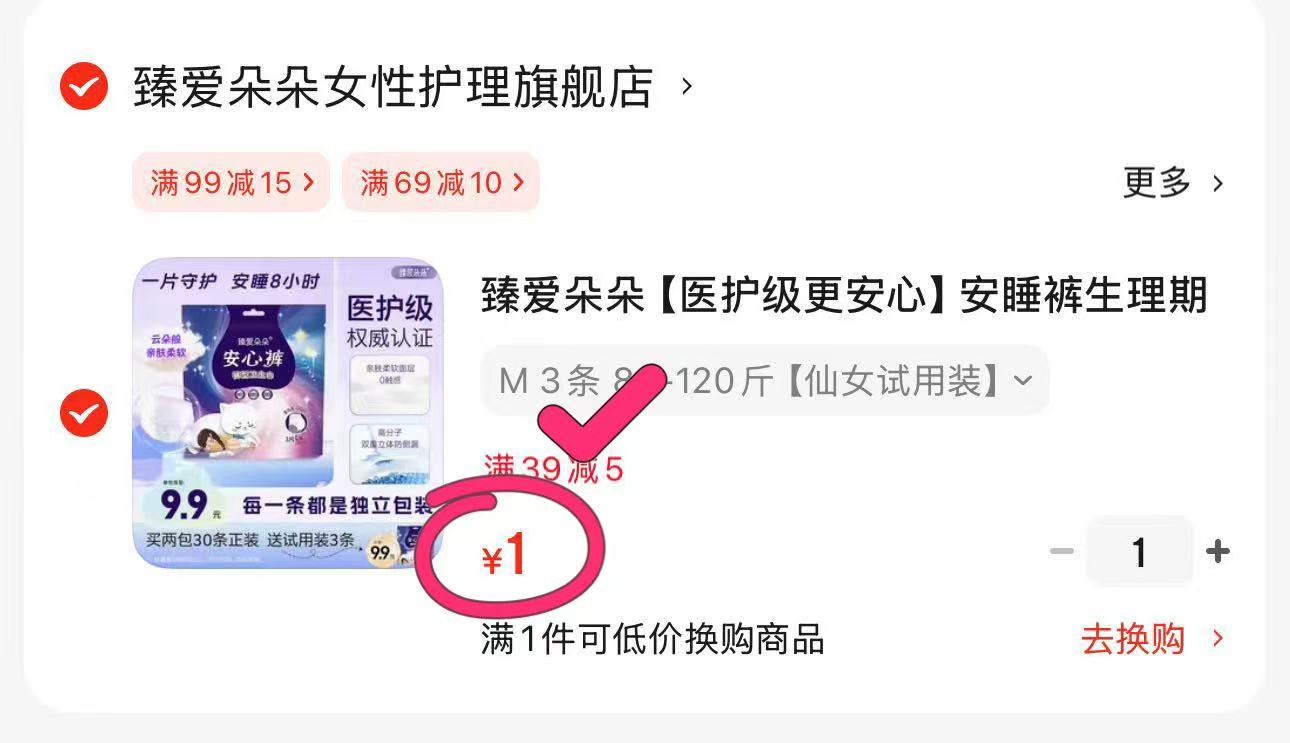This screenshot has height=743, width=1290.
Task: Decrease quantity with the minus button
Action: coord(1061,552)
